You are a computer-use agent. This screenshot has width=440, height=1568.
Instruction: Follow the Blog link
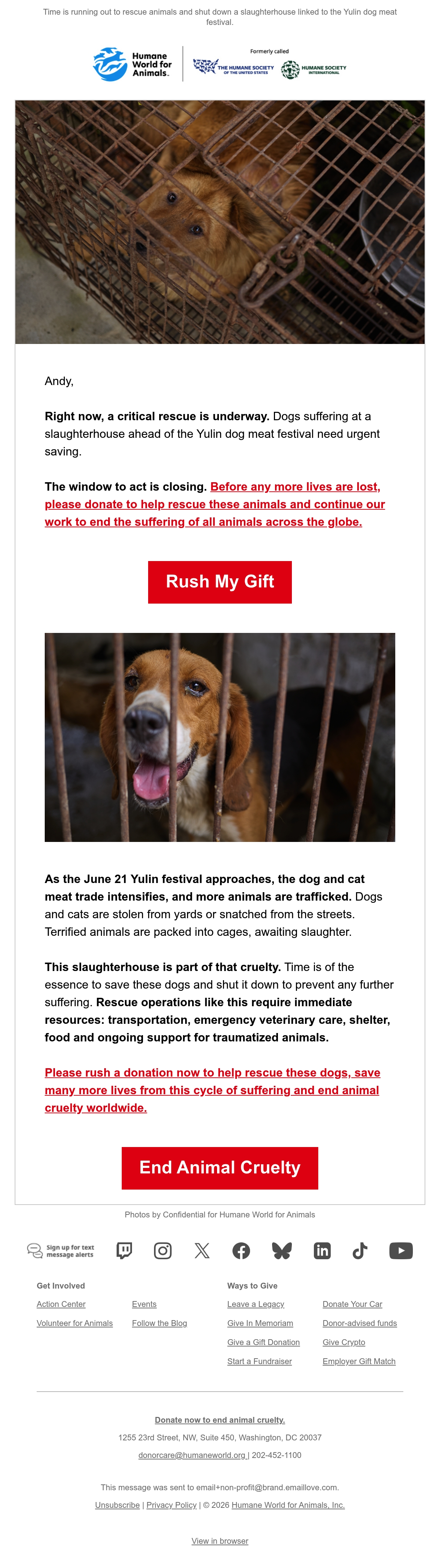click(x=159, y=1323)
